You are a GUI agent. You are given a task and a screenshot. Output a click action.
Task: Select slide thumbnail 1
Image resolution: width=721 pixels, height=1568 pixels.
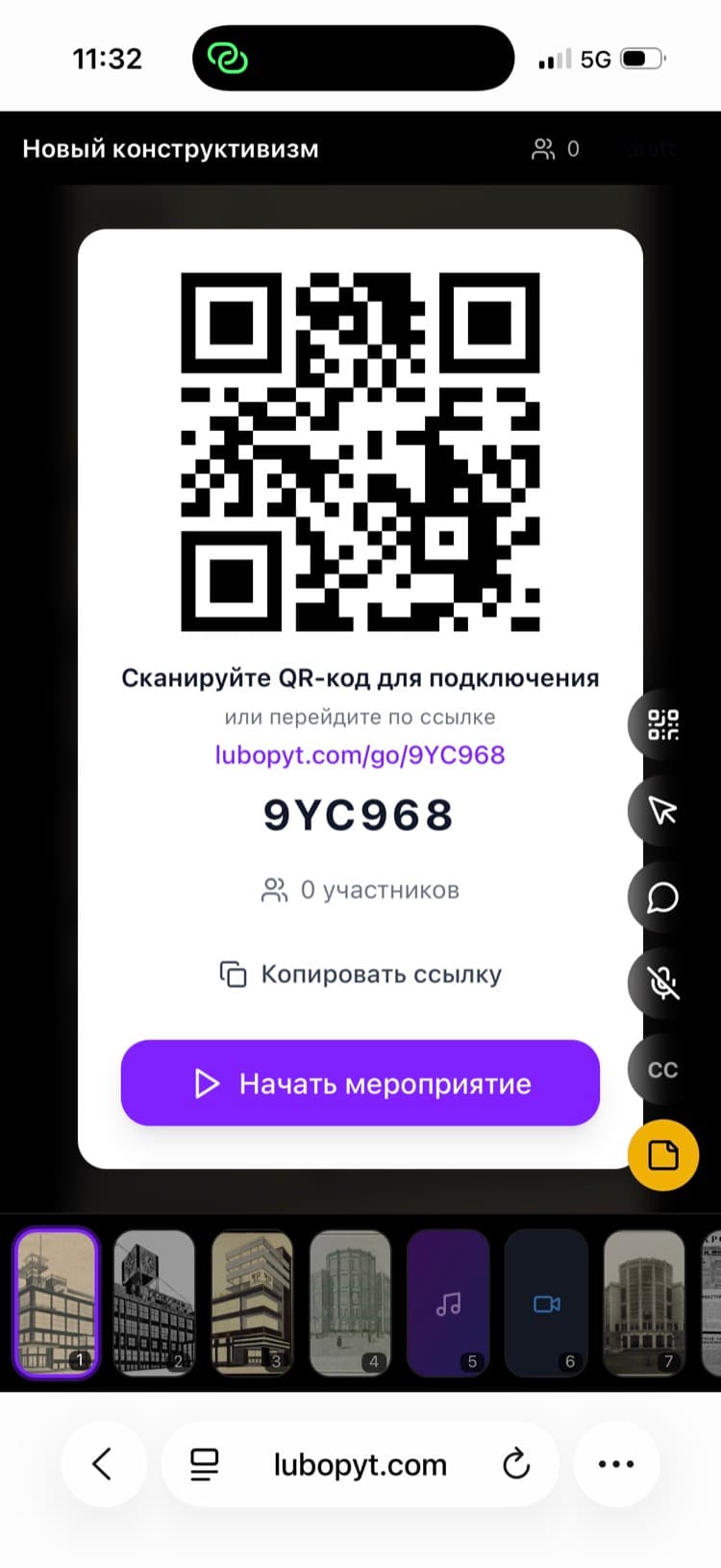pos(57,1302)
